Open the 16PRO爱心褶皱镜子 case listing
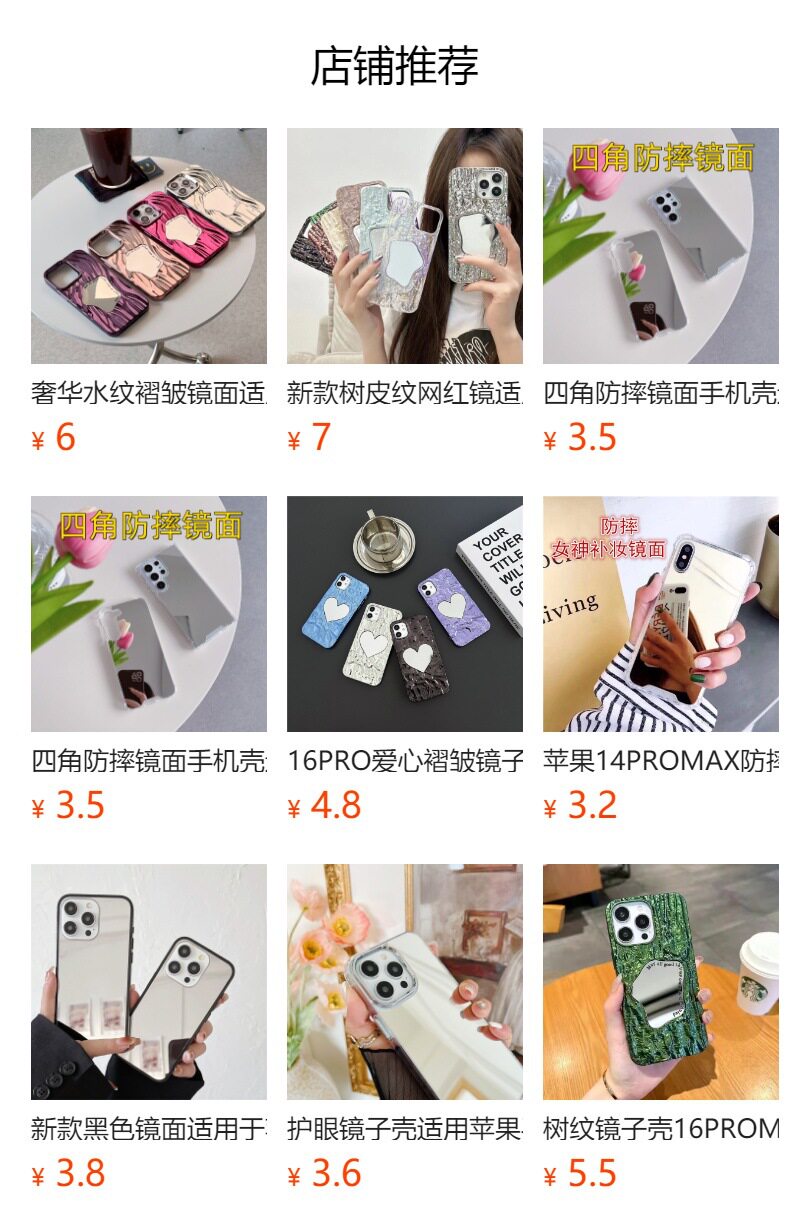The width and height of the screenshot is (790, 1232). click(404, 614)
